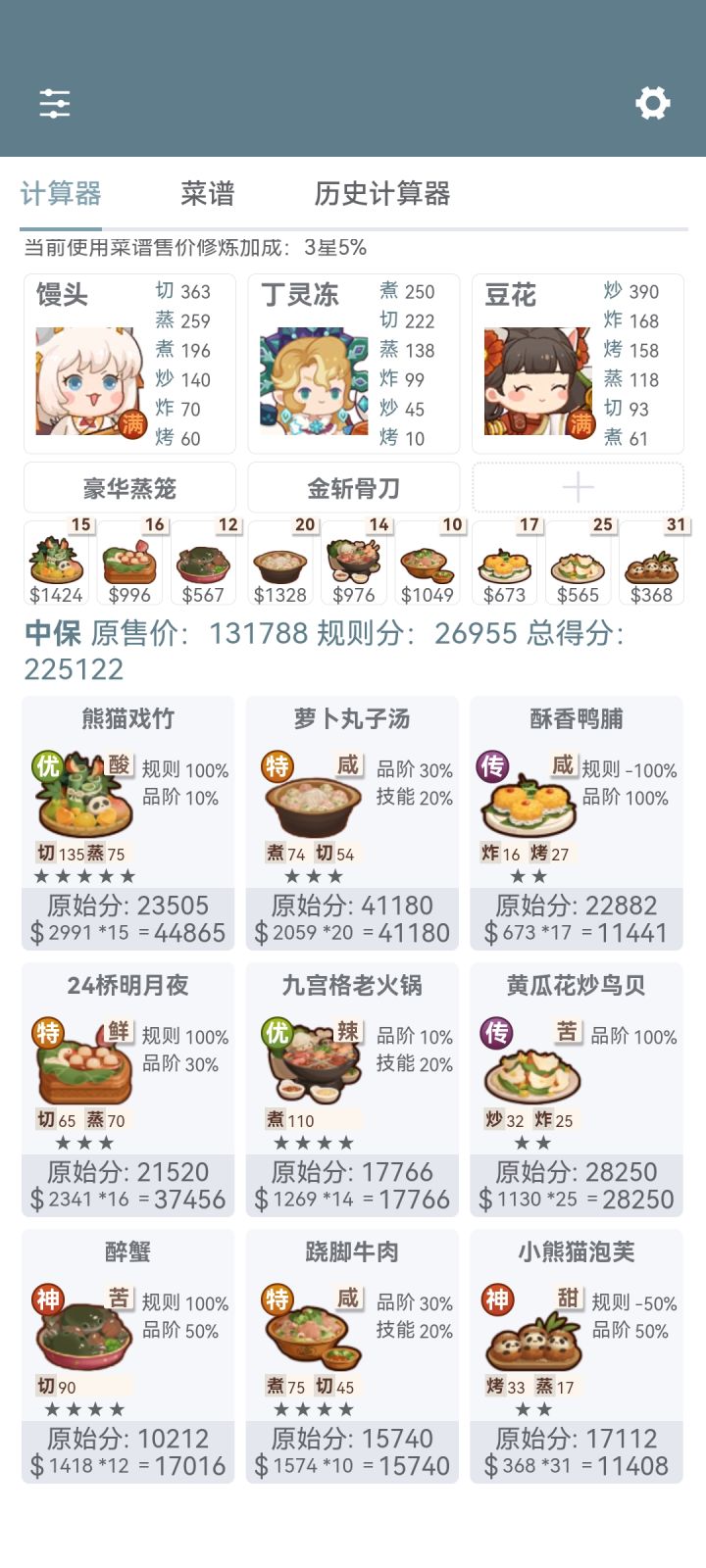Open the 小熊猫泡芙 recipe card

click(x=577, y=1356)
